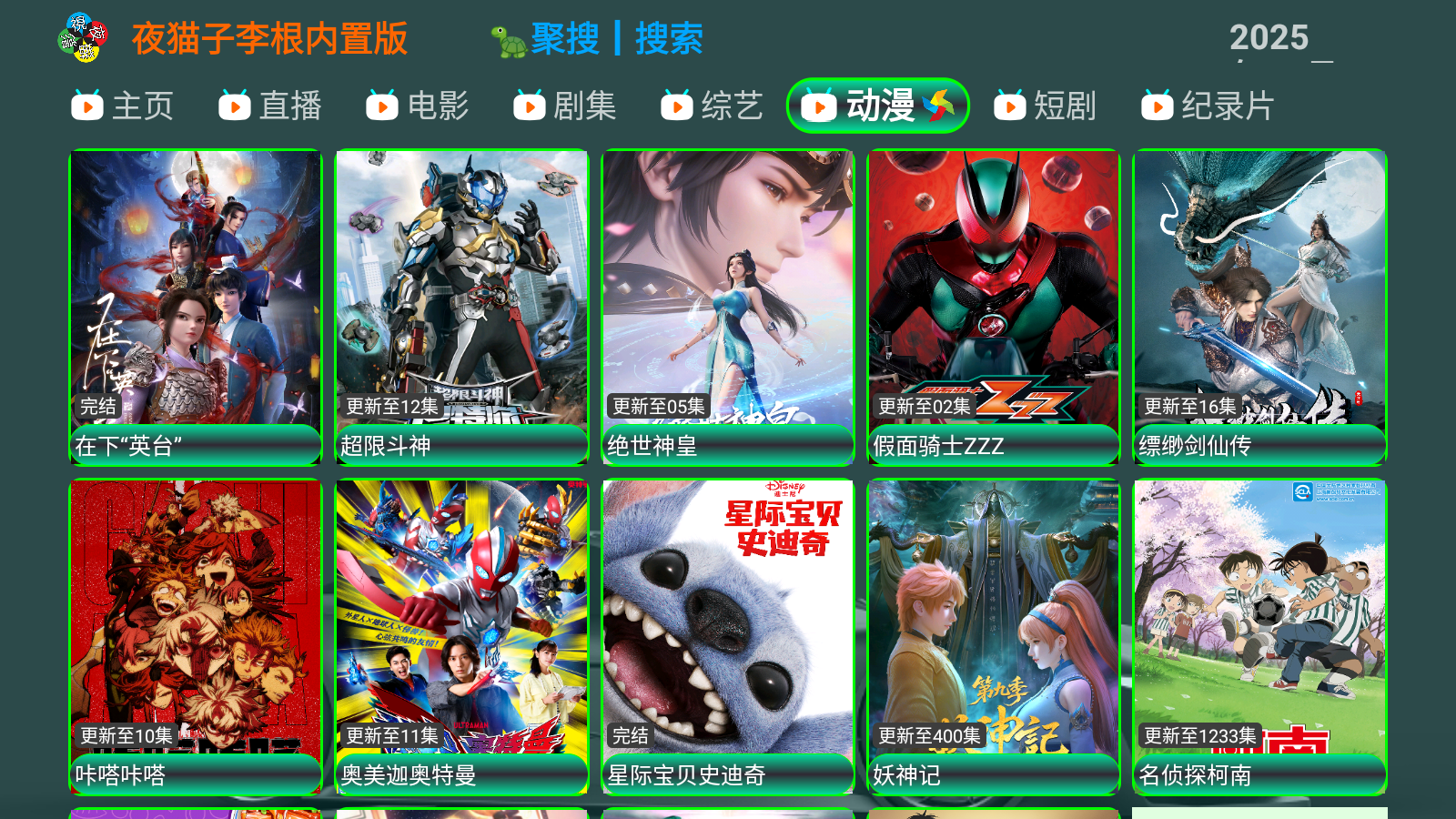Select the 剧集 tab
Viewport: 1456px width, 819px height.
565,106
